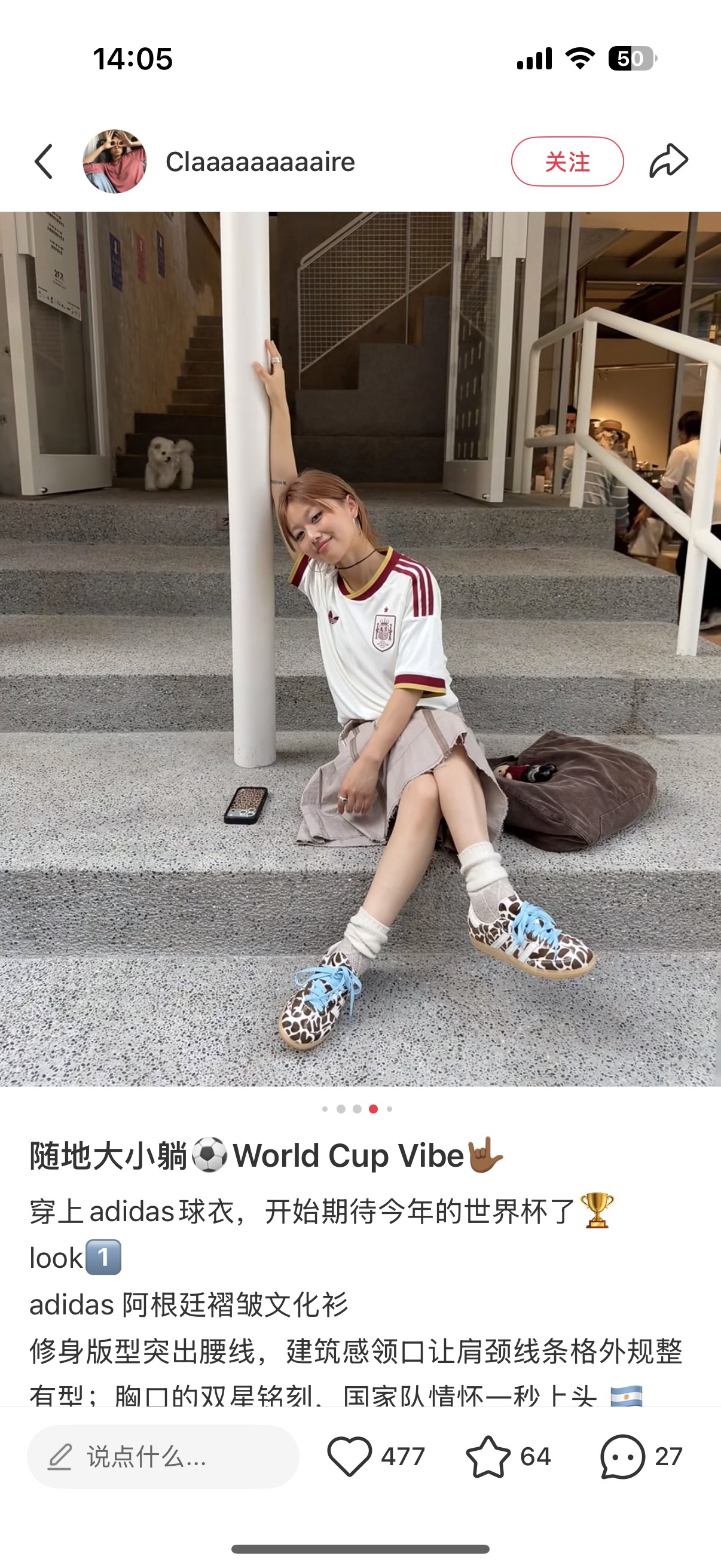Tap the Claaaaaaaaaire username

(x=261, y=162)
